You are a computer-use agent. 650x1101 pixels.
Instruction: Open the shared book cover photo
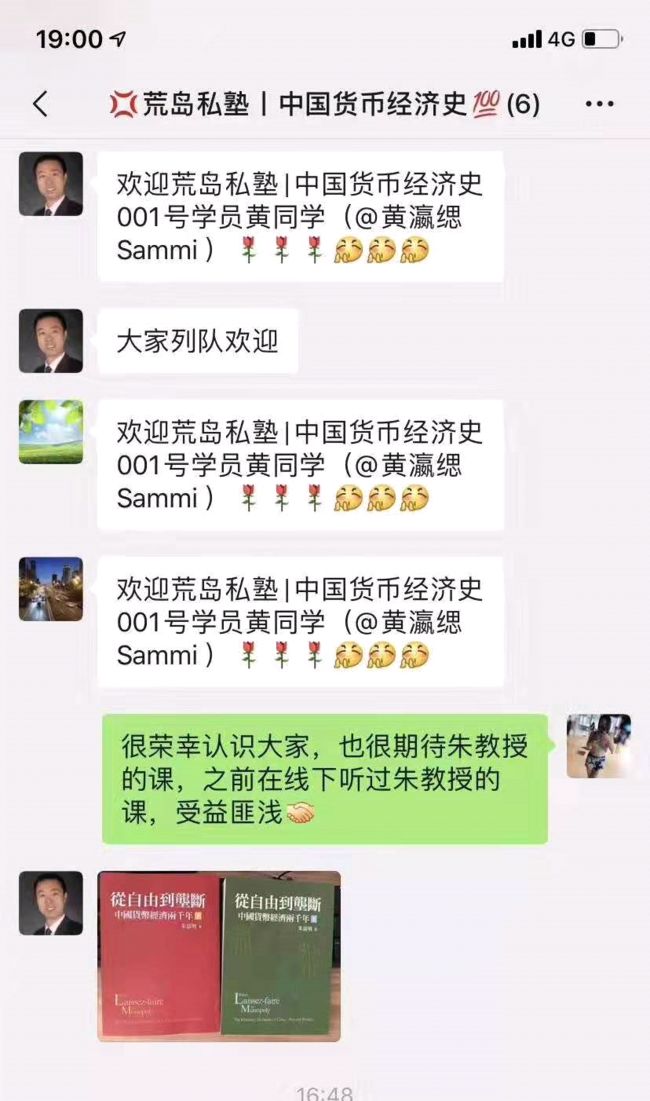tap(219, 956)
